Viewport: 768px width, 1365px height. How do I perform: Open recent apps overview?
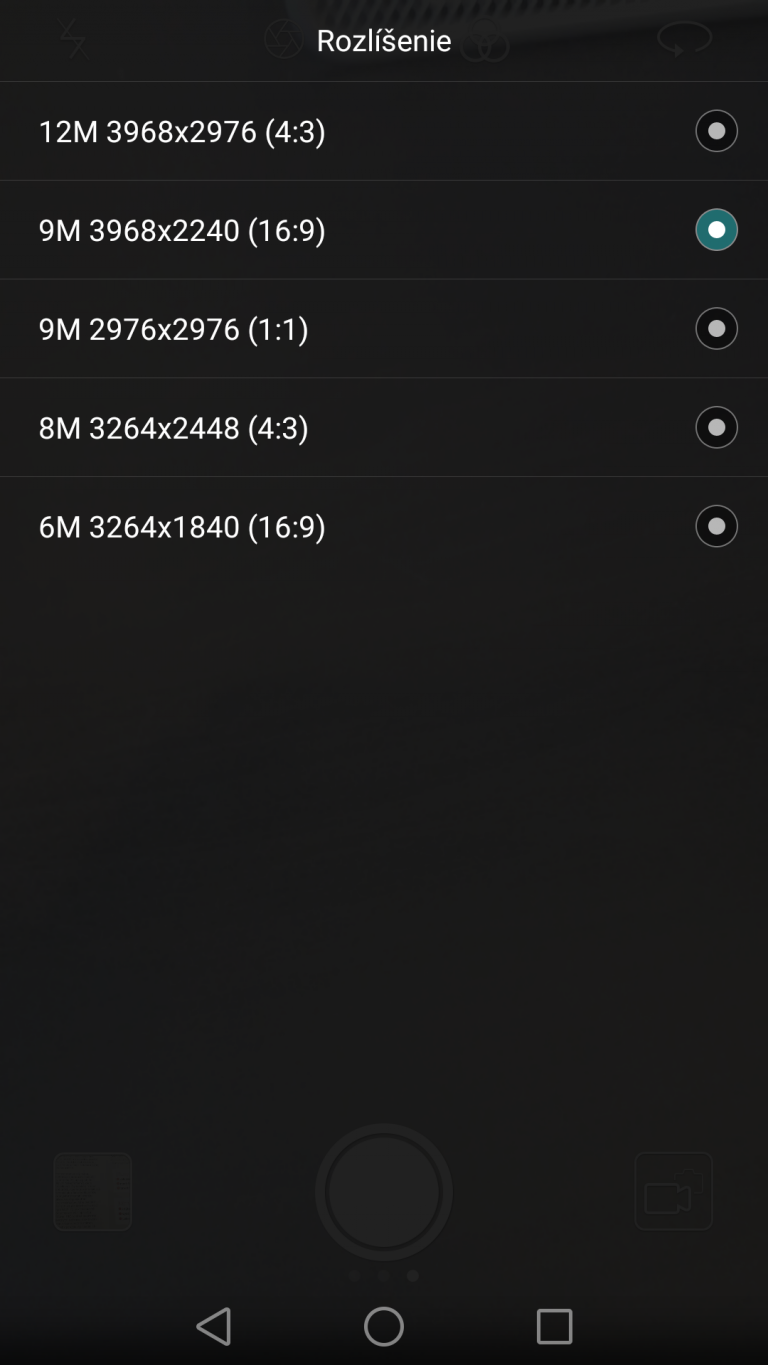coord(554,1327)
